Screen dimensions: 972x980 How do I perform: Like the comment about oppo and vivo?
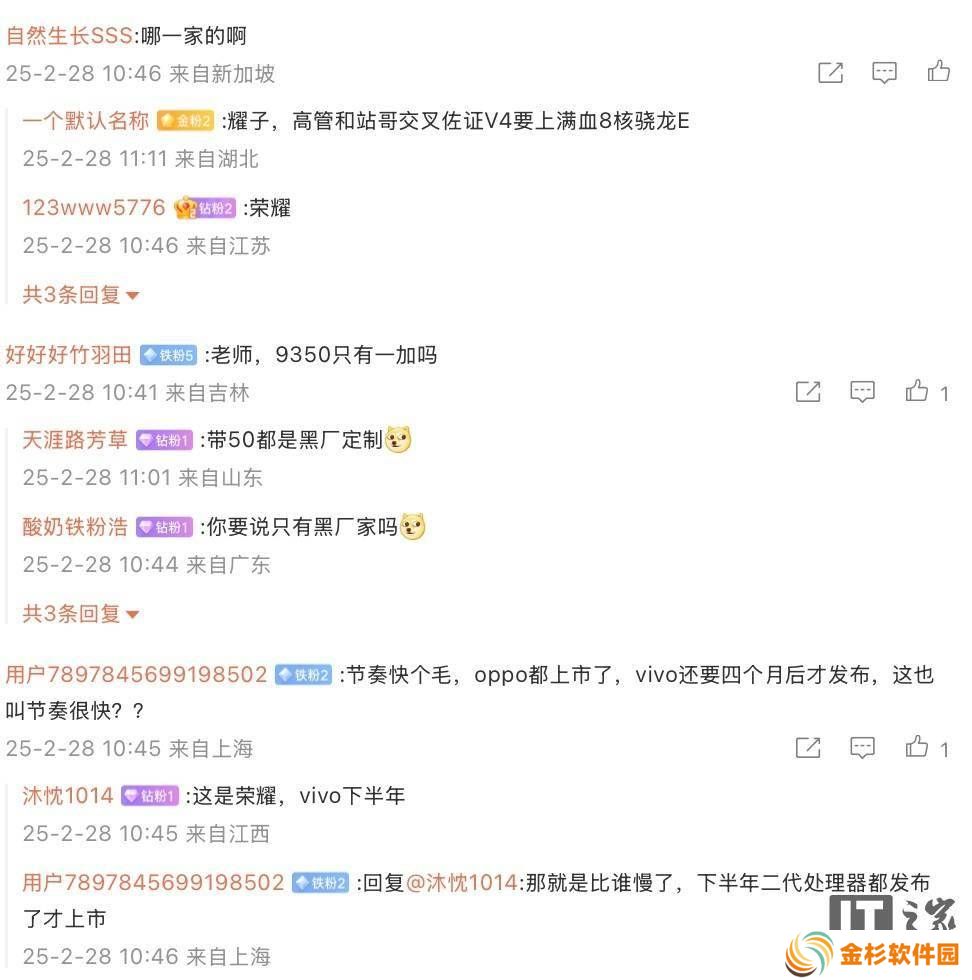click(917, 747)
